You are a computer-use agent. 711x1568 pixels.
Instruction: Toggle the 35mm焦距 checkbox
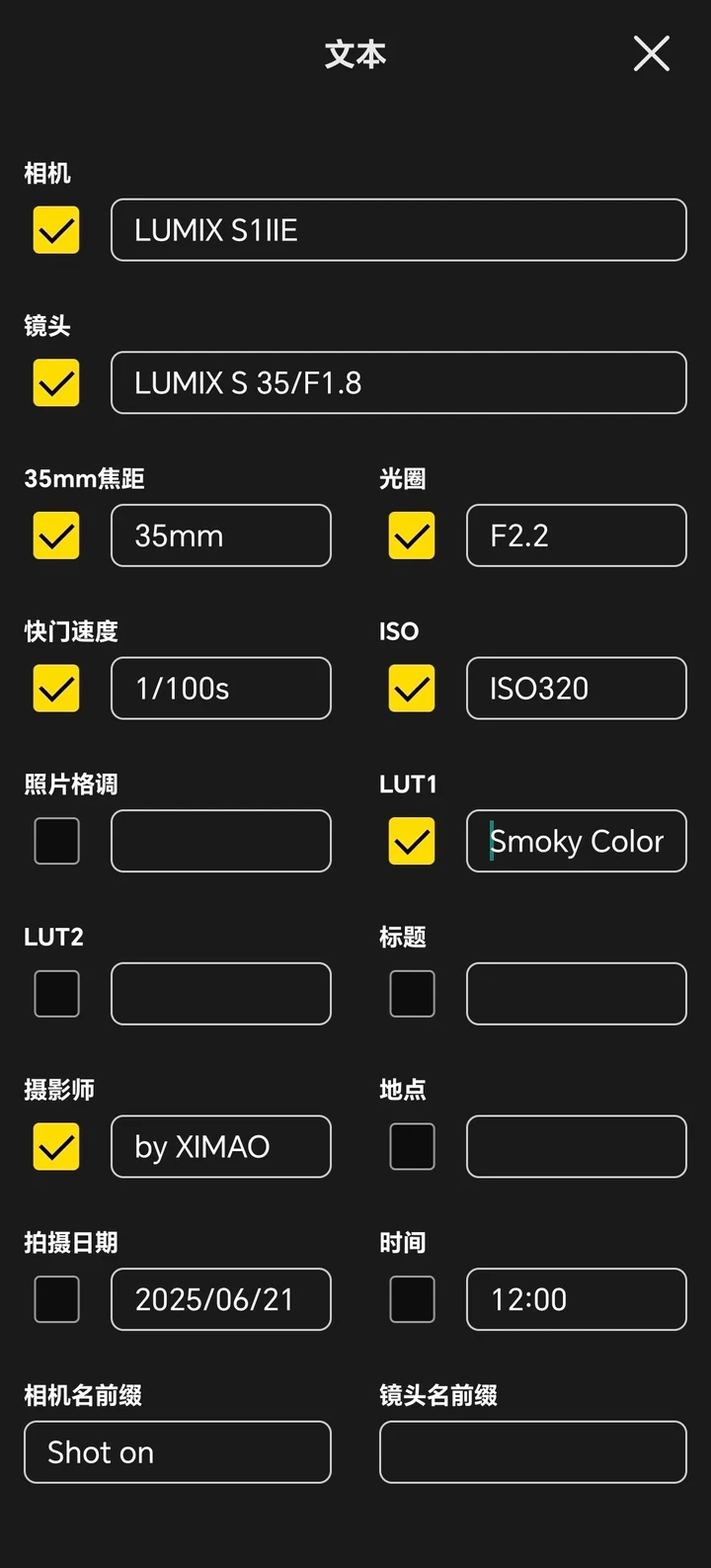[56, 536]
